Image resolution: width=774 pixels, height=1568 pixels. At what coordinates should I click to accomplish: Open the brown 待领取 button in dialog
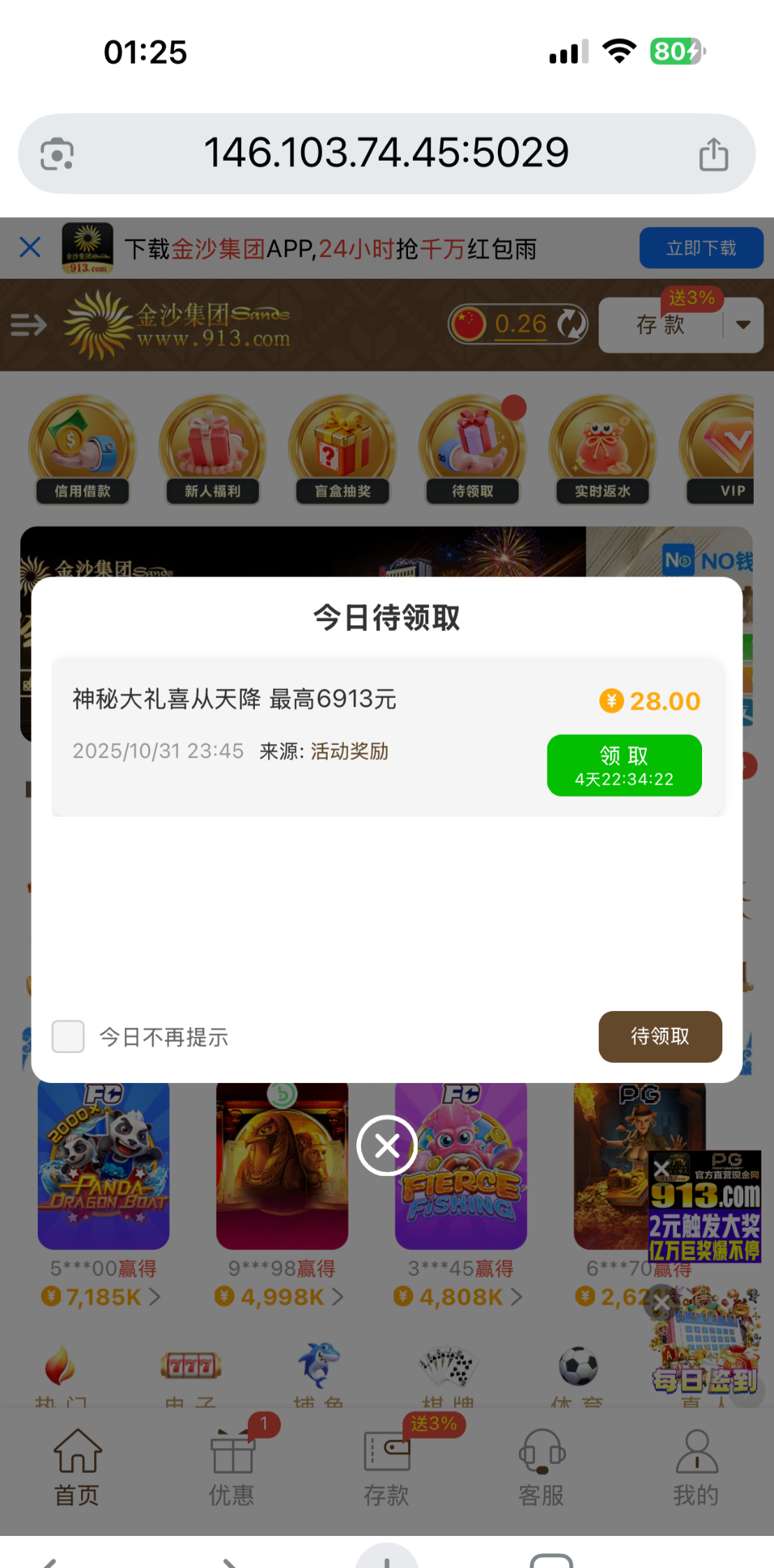(x=659, y=1036)
